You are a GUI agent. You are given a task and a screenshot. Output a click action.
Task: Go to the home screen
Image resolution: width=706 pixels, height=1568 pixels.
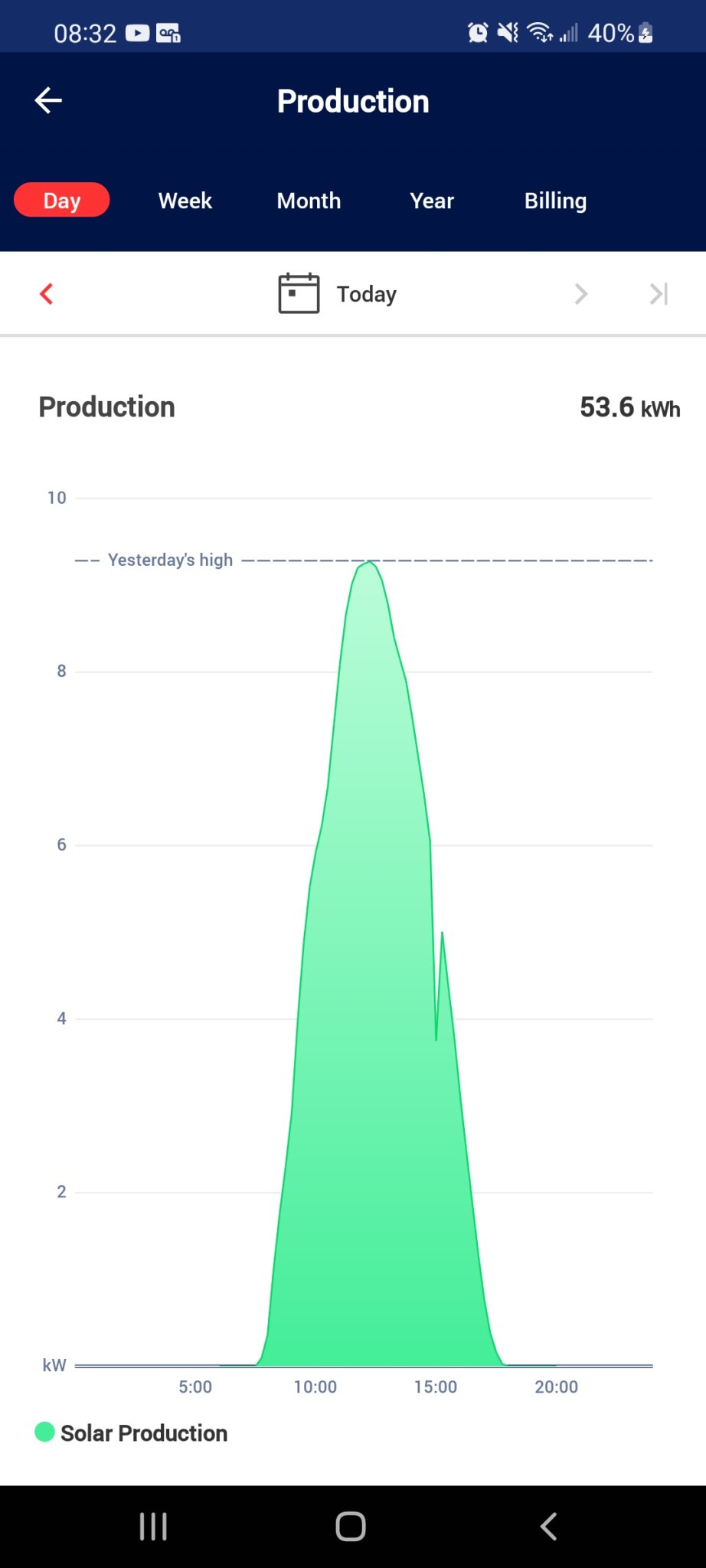[351, 1527]
